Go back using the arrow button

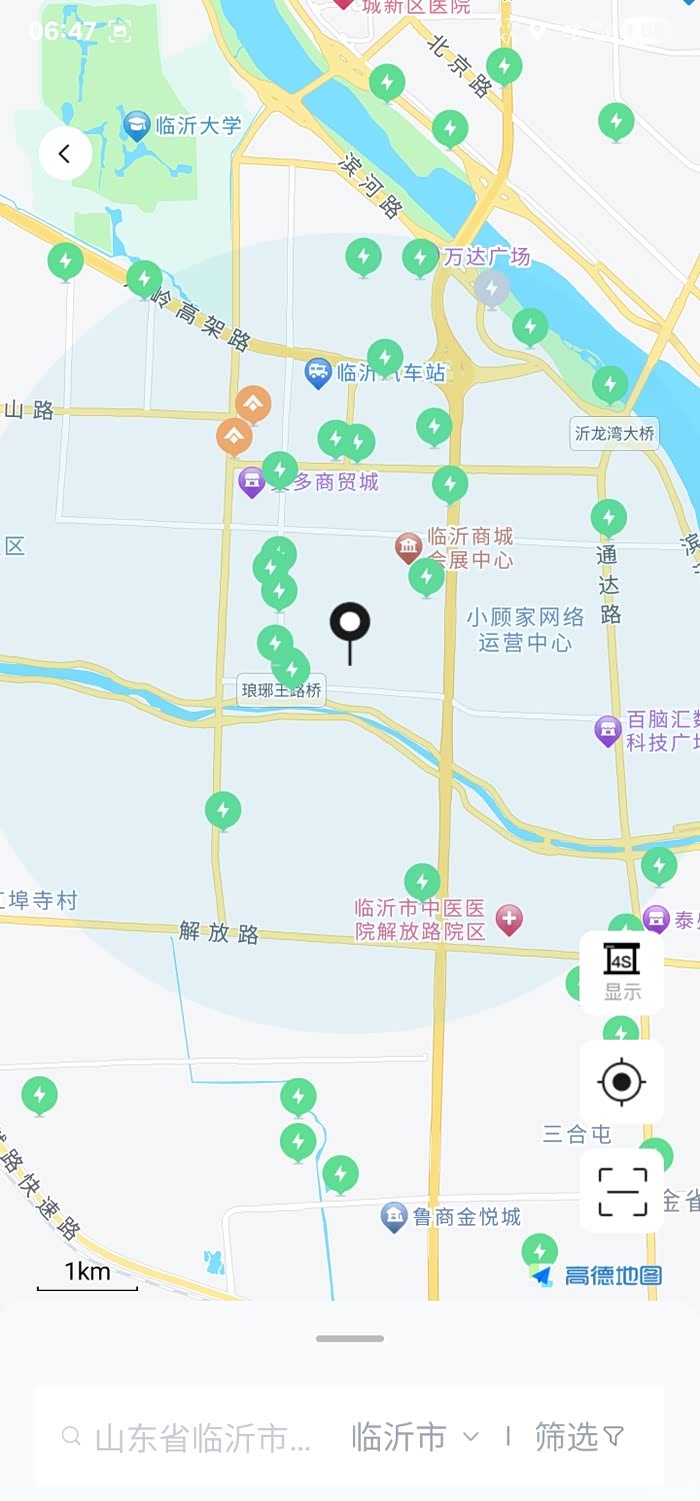tap(65, 154)
